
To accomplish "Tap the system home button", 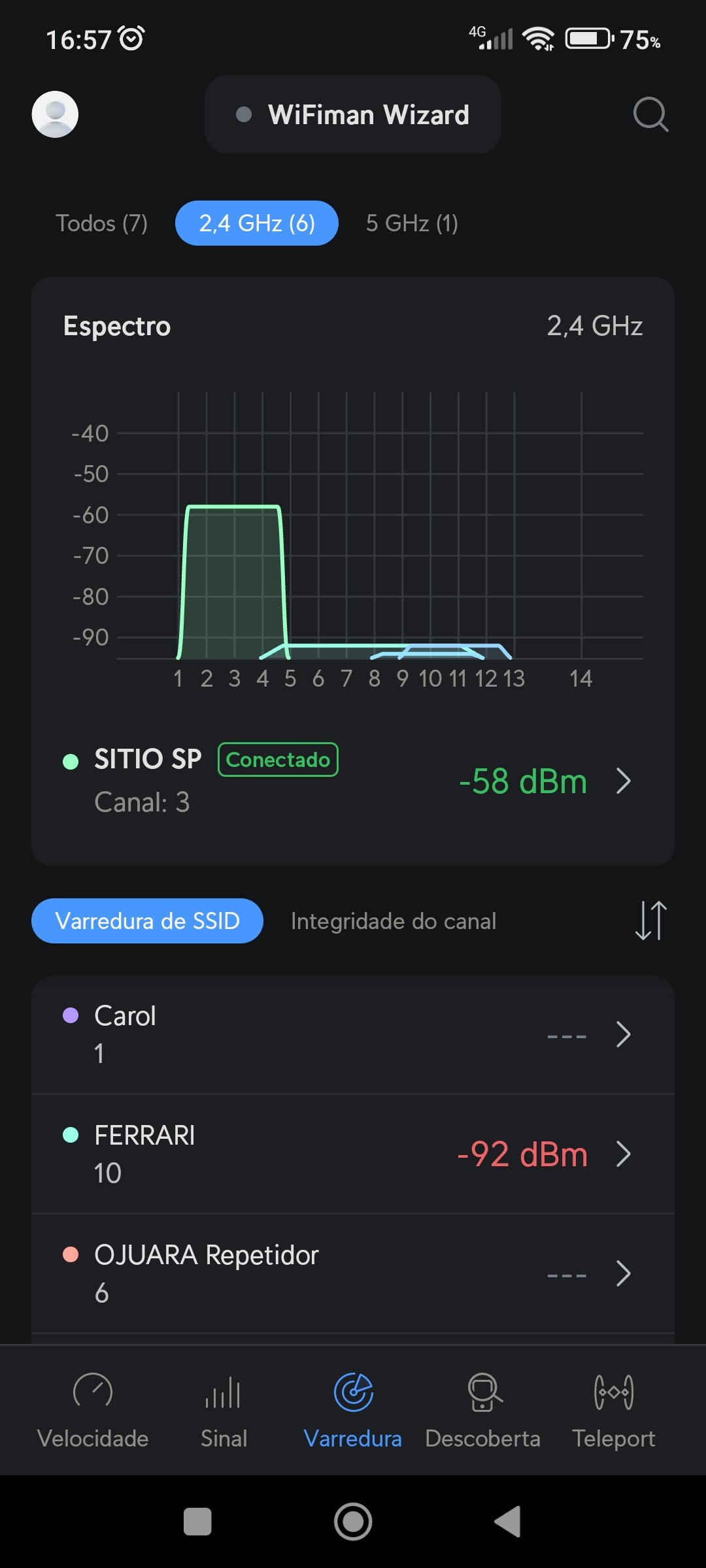I will pos(353,1522).
